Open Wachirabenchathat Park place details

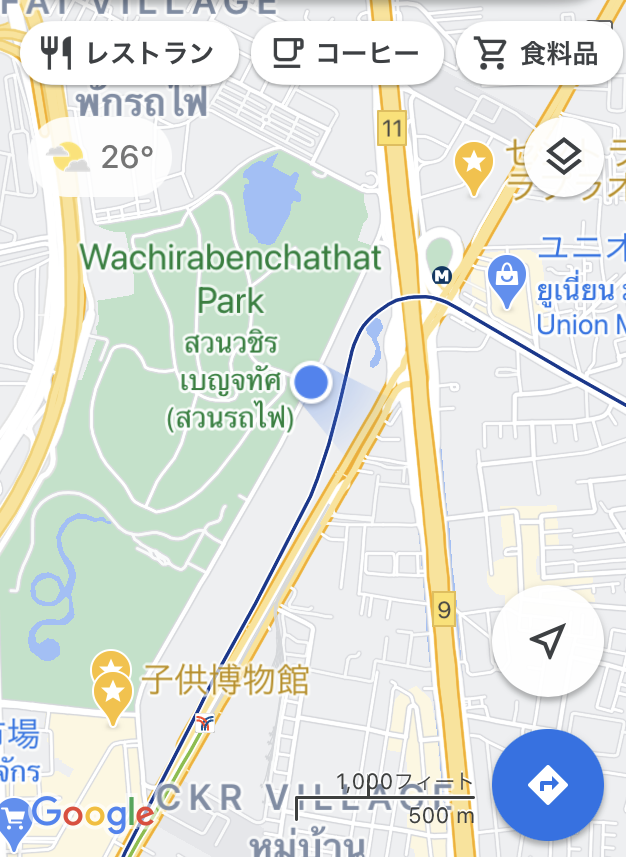pyautogui.click(x=231, y=278)
